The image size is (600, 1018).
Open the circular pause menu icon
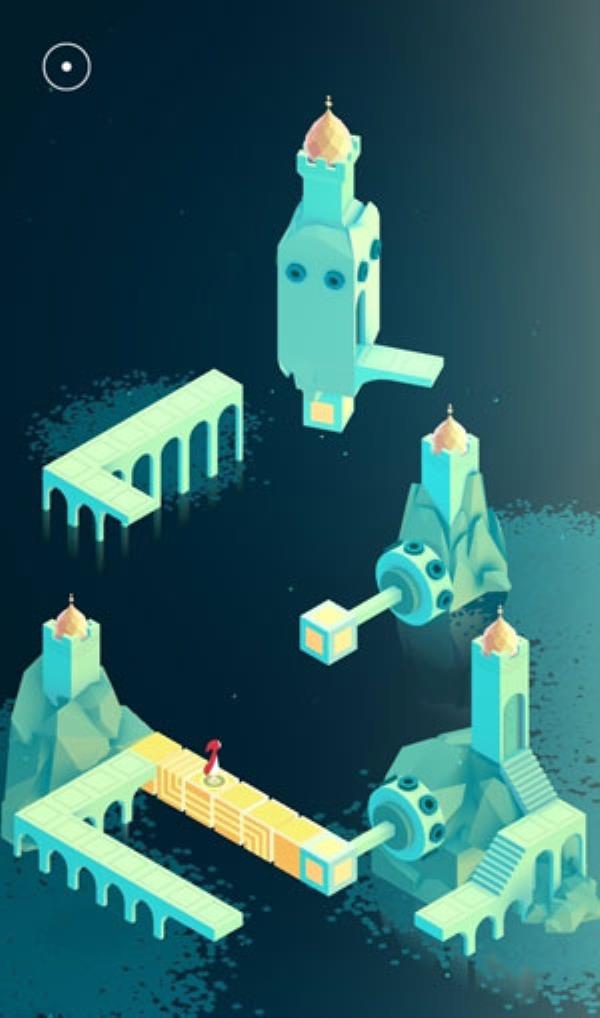tap(67, 67)
